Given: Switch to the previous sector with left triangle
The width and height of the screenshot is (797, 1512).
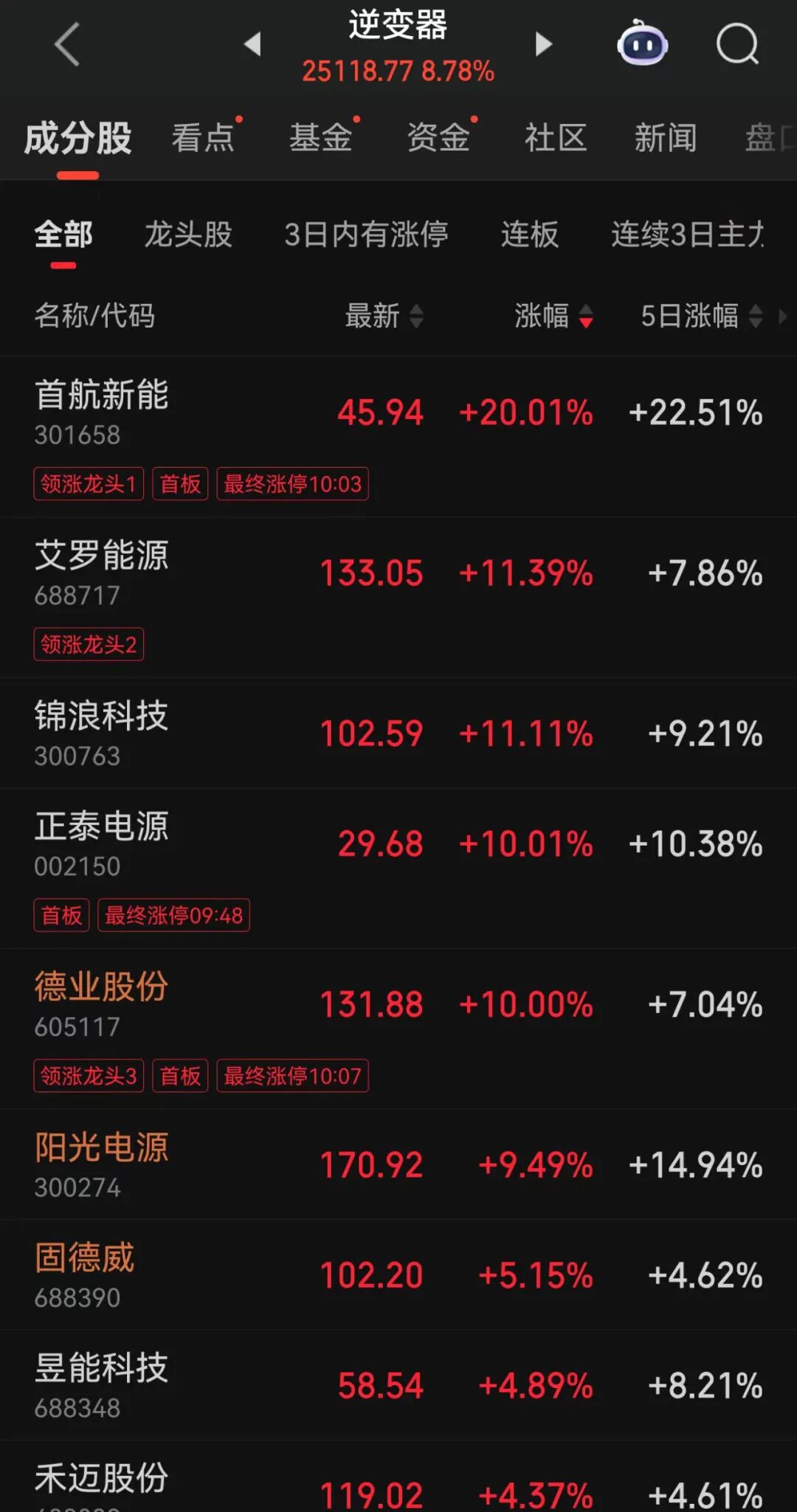Looking at the screenshot, I should (253, 44).
